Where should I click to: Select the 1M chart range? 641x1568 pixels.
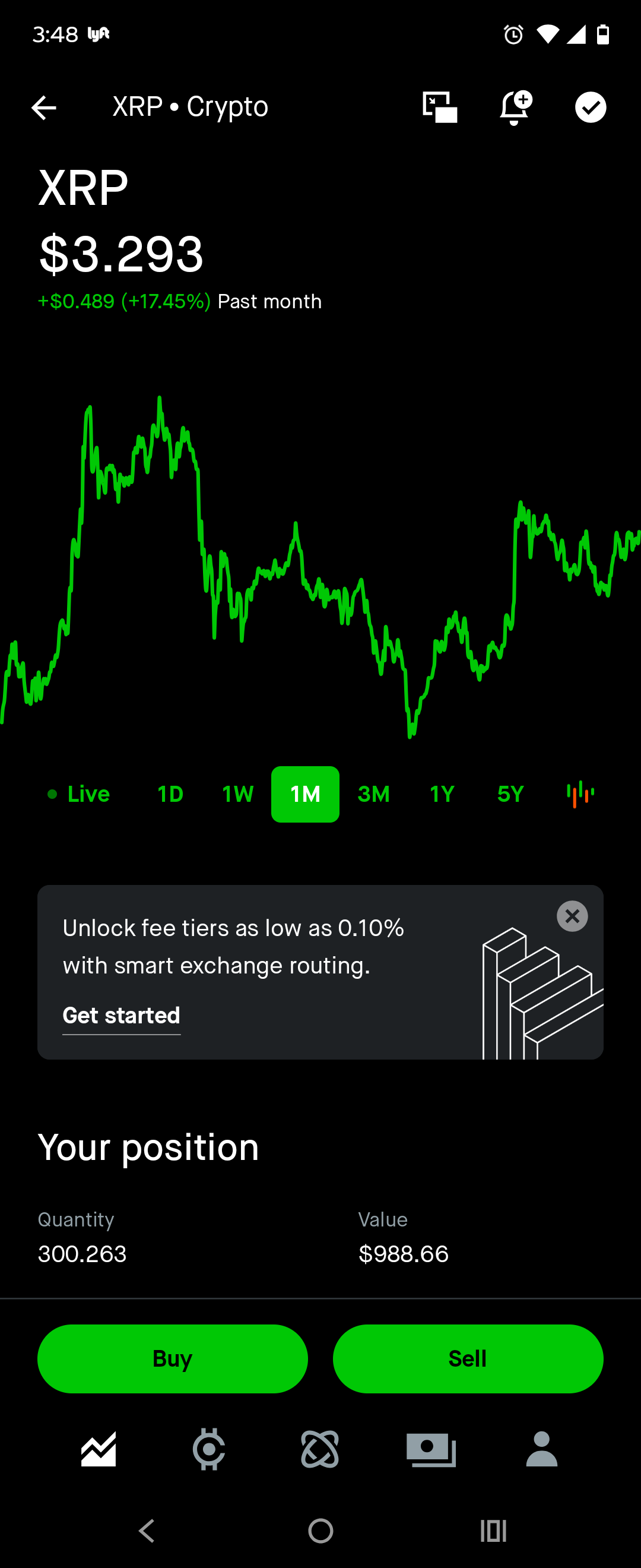click(305, 794)
